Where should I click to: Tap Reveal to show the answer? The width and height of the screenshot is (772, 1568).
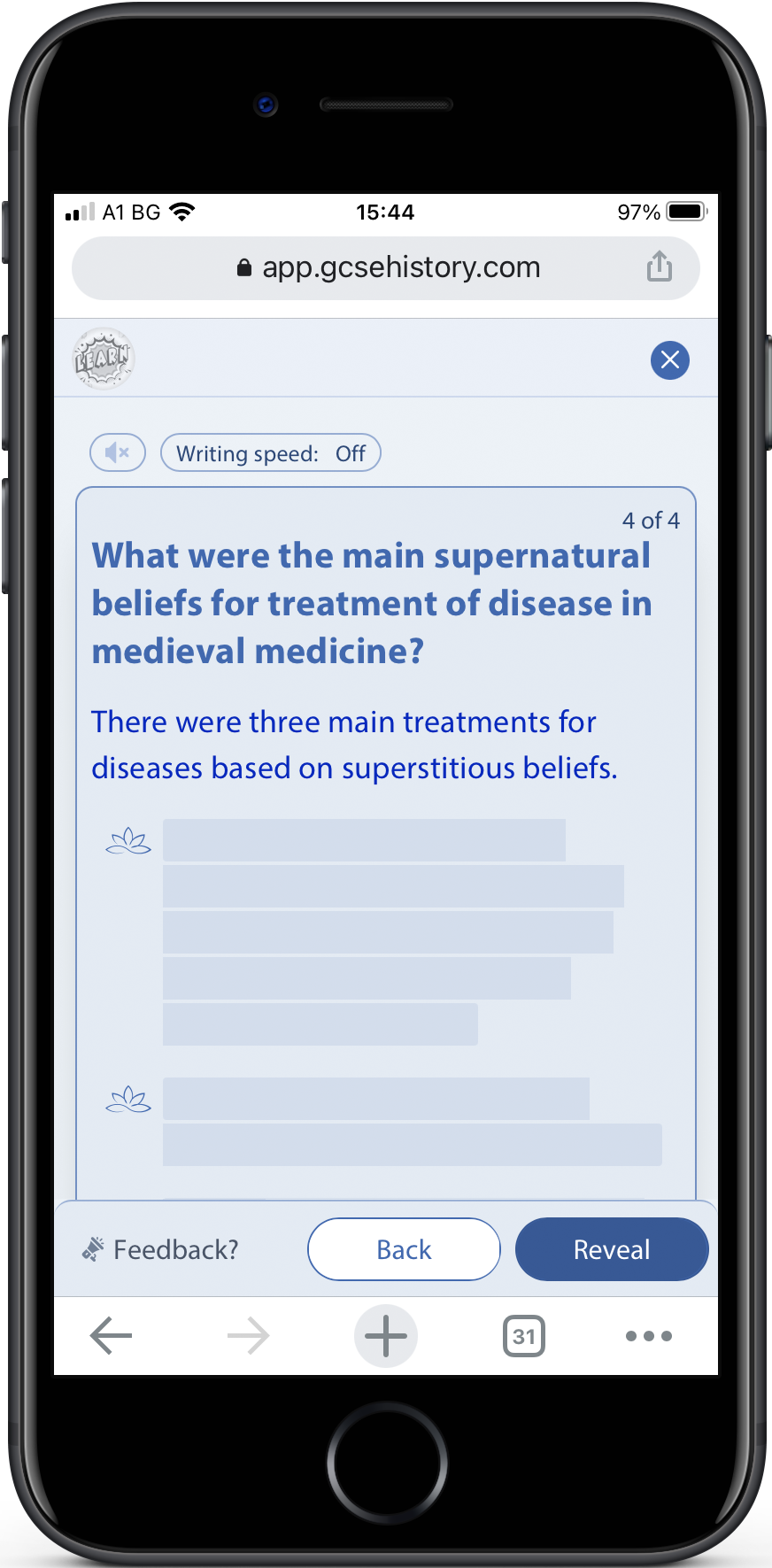click(612, 1249)
